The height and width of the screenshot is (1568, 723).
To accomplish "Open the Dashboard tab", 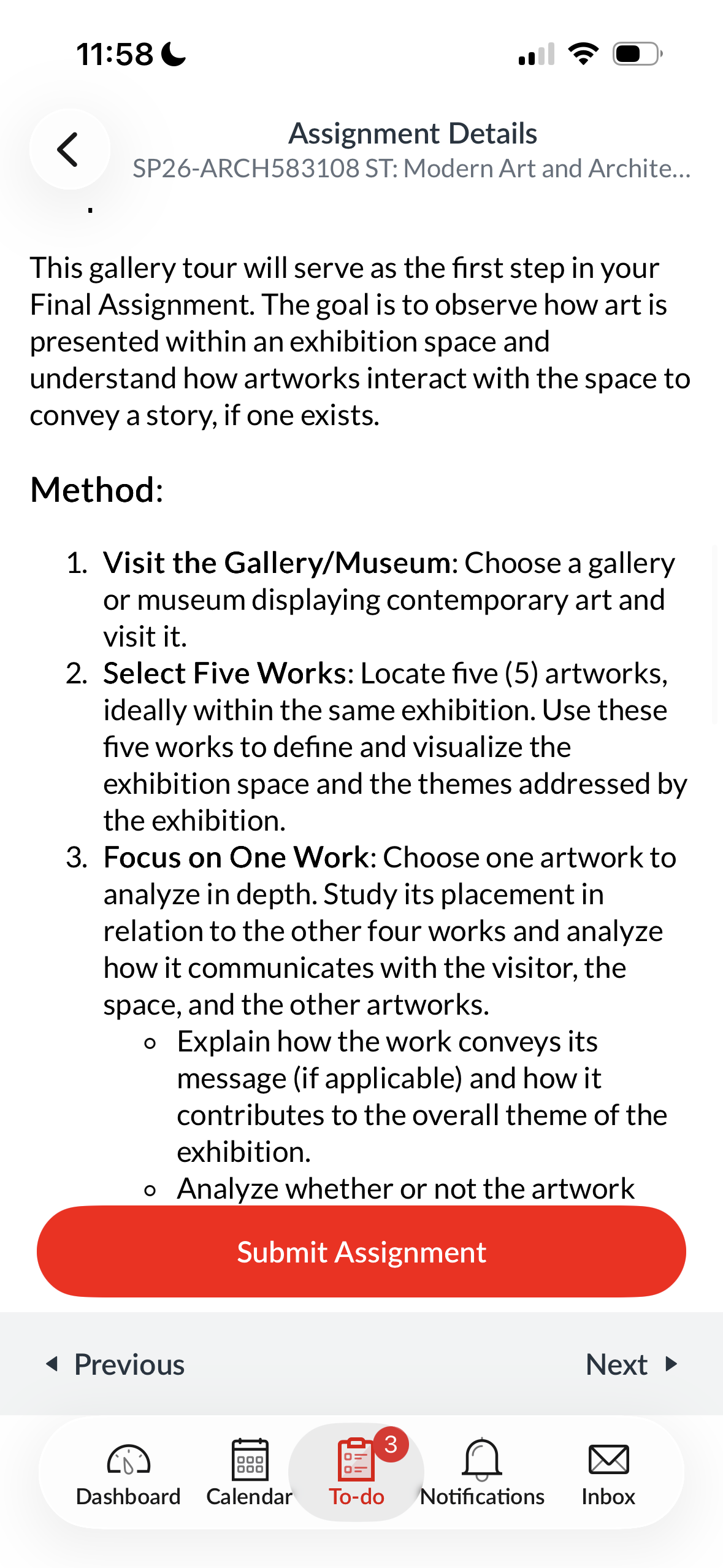I will (x=128, y=1472).
